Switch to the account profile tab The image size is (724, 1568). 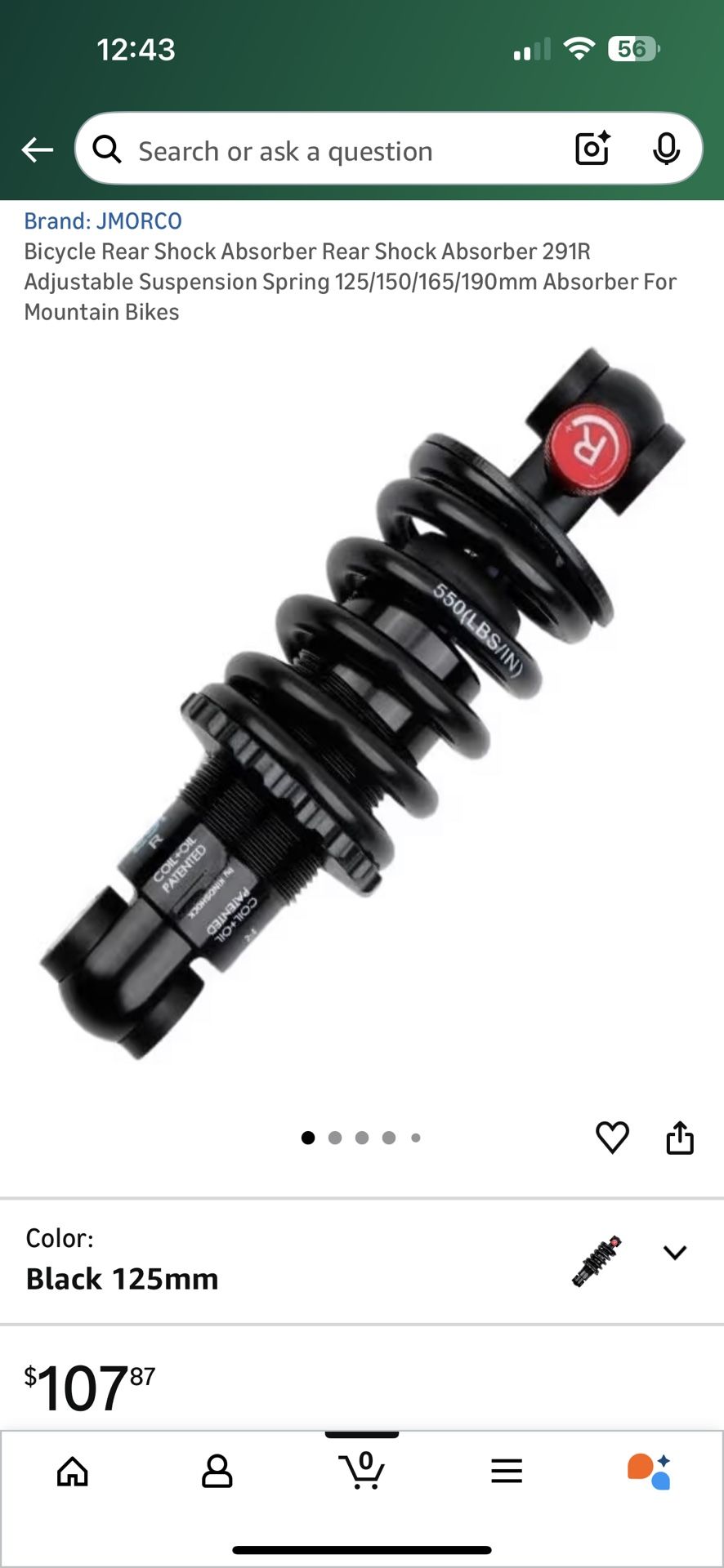tap(217, 1472)
